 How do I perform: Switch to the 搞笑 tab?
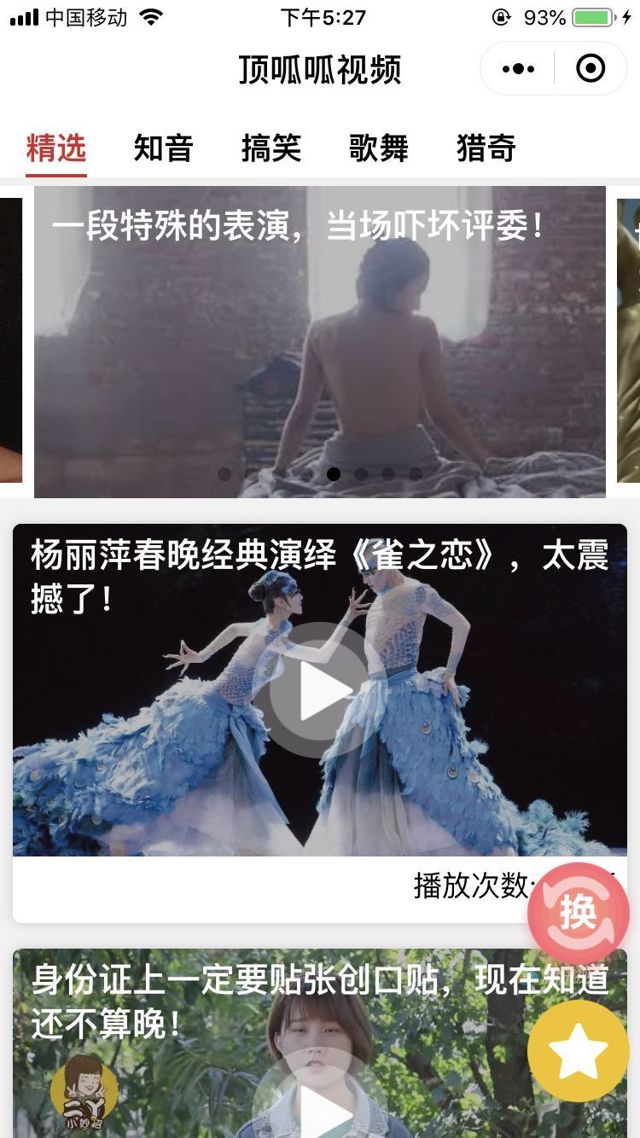coord(271,148)
